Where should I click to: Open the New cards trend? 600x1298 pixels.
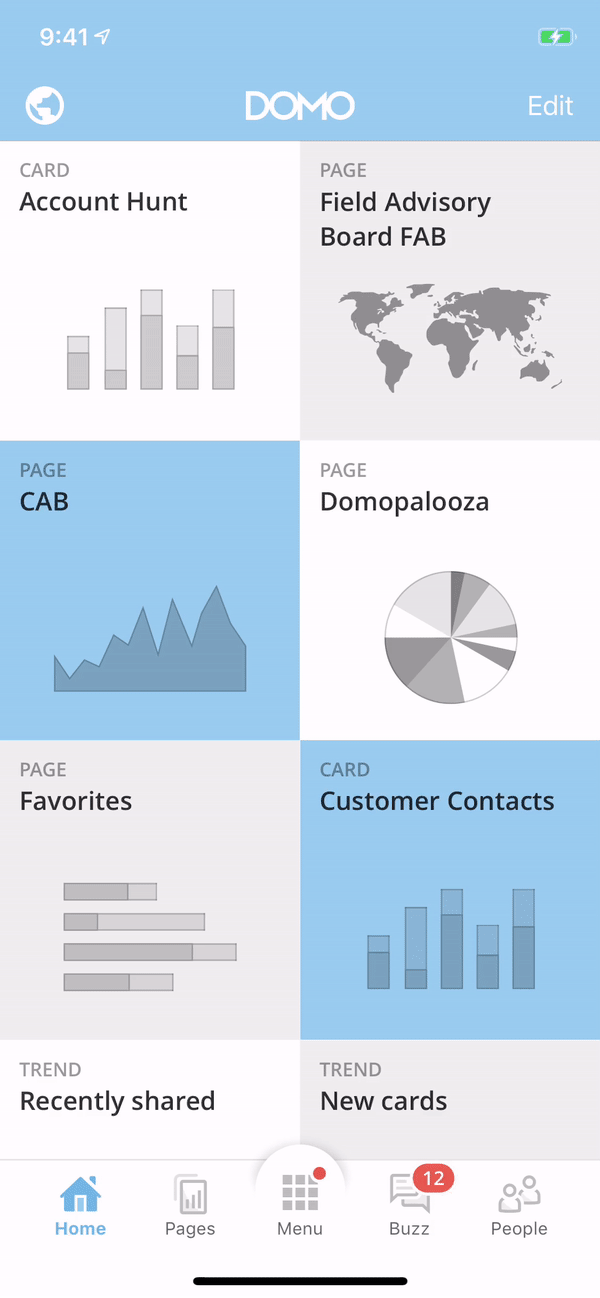point(450,1100)
